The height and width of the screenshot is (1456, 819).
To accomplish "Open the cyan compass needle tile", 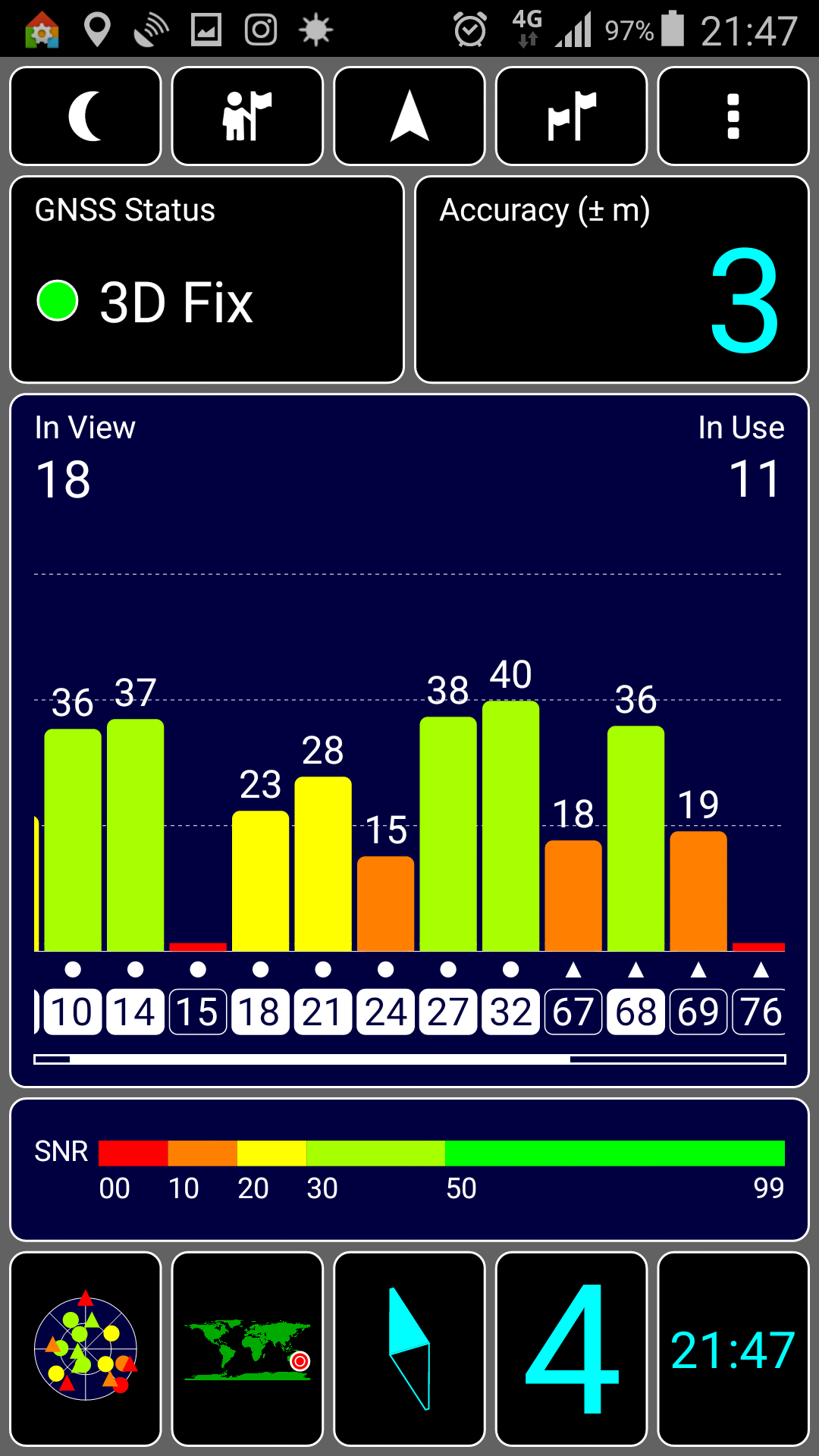I will (x=409, y=1349).
